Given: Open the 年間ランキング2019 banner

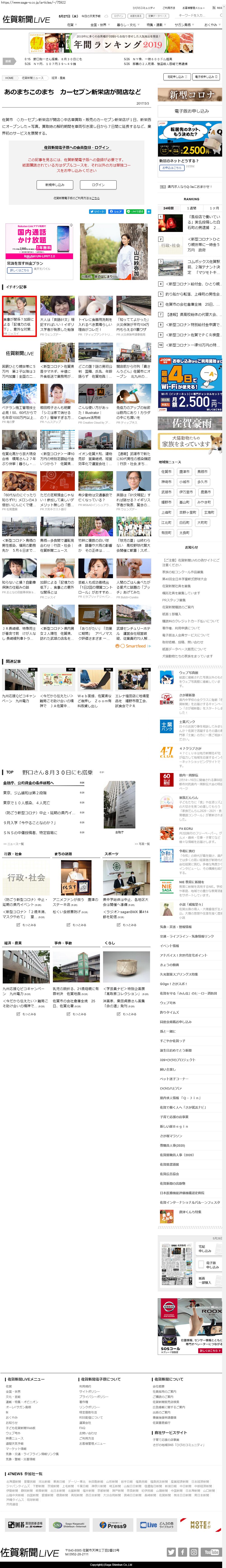Looking at the screenshot, I should pos(113,44).
